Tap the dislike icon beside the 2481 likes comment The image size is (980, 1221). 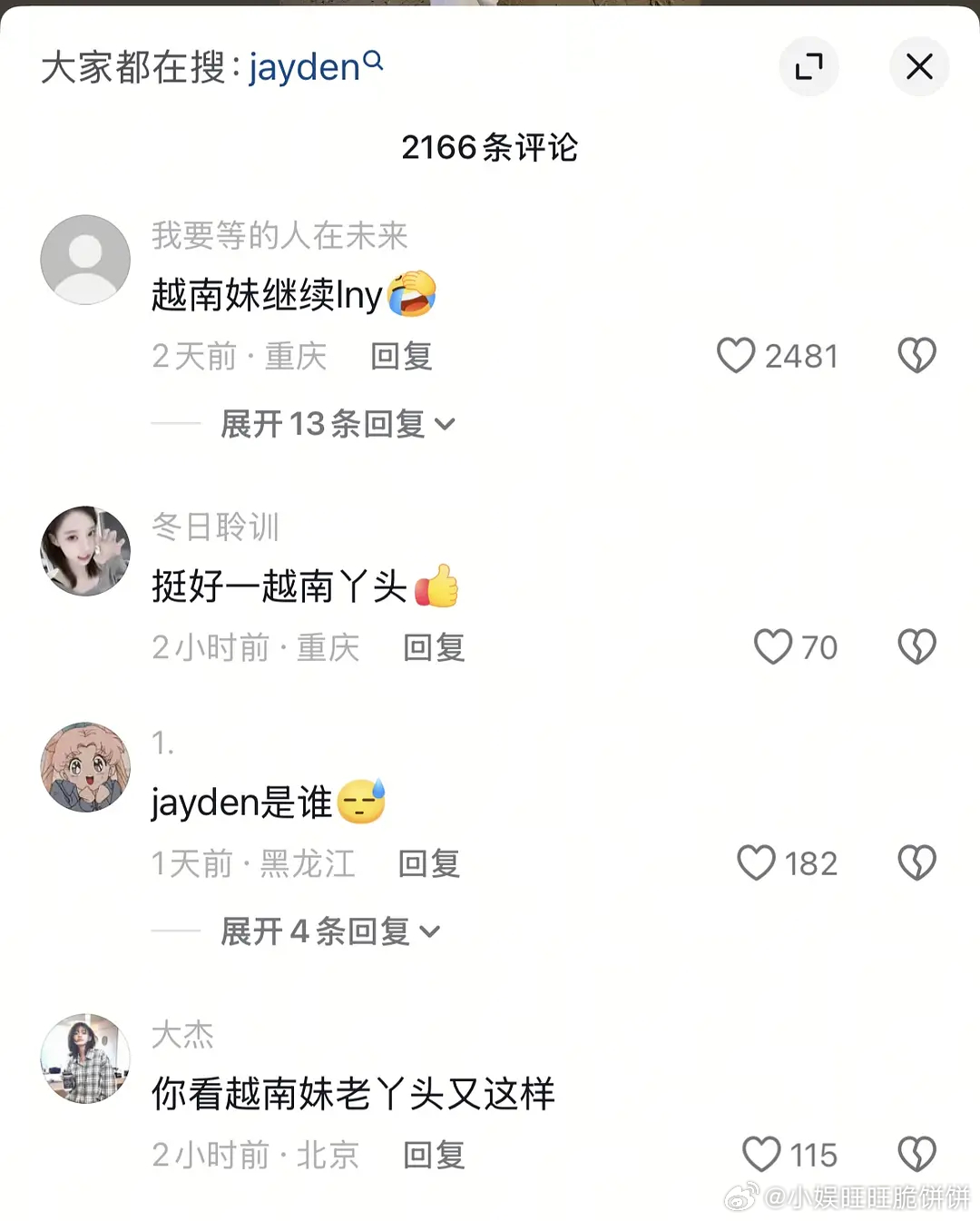click(916, 356)
